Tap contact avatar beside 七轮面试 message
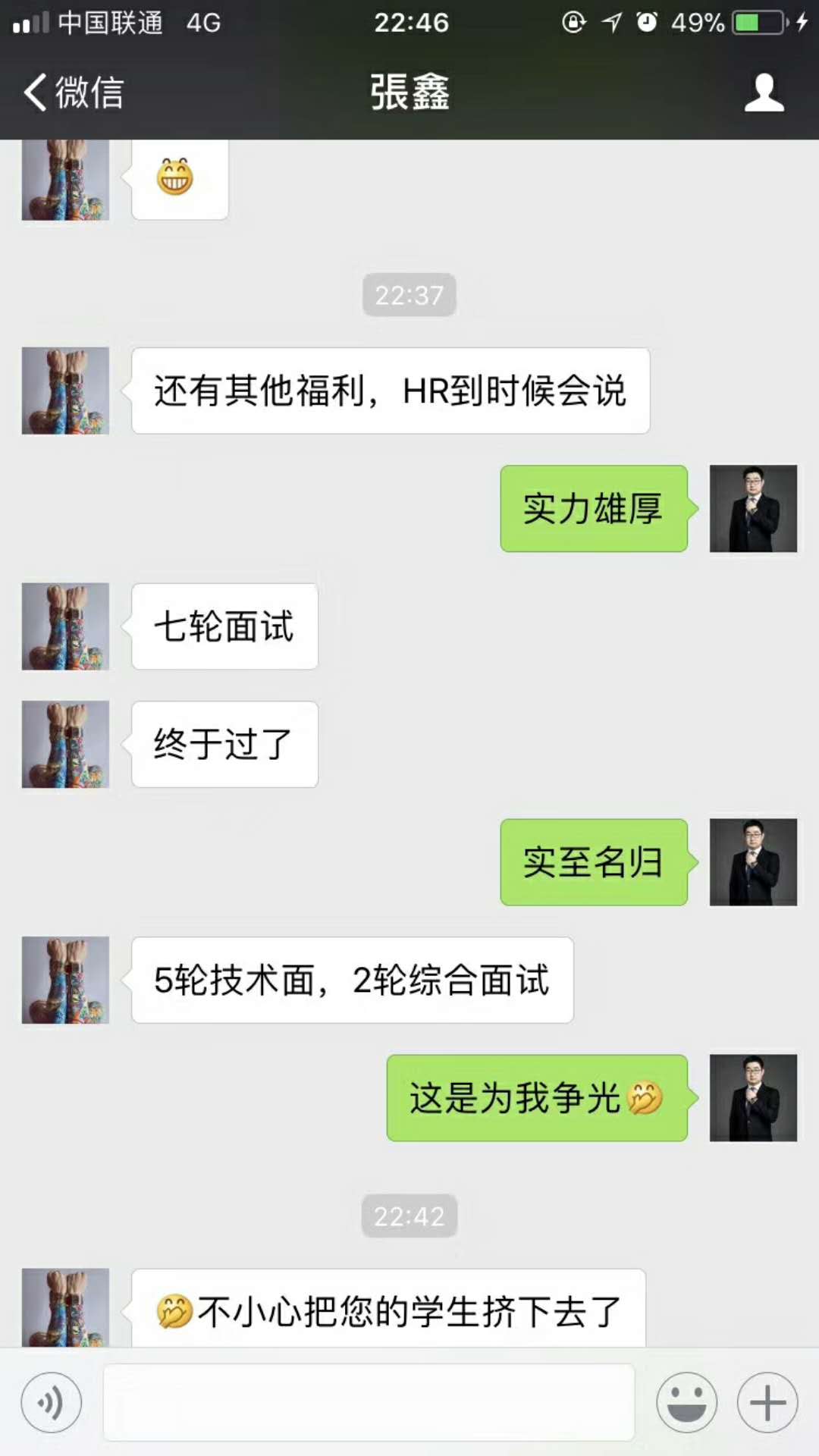Viewport: 819px width, 1456px height. 65,626
